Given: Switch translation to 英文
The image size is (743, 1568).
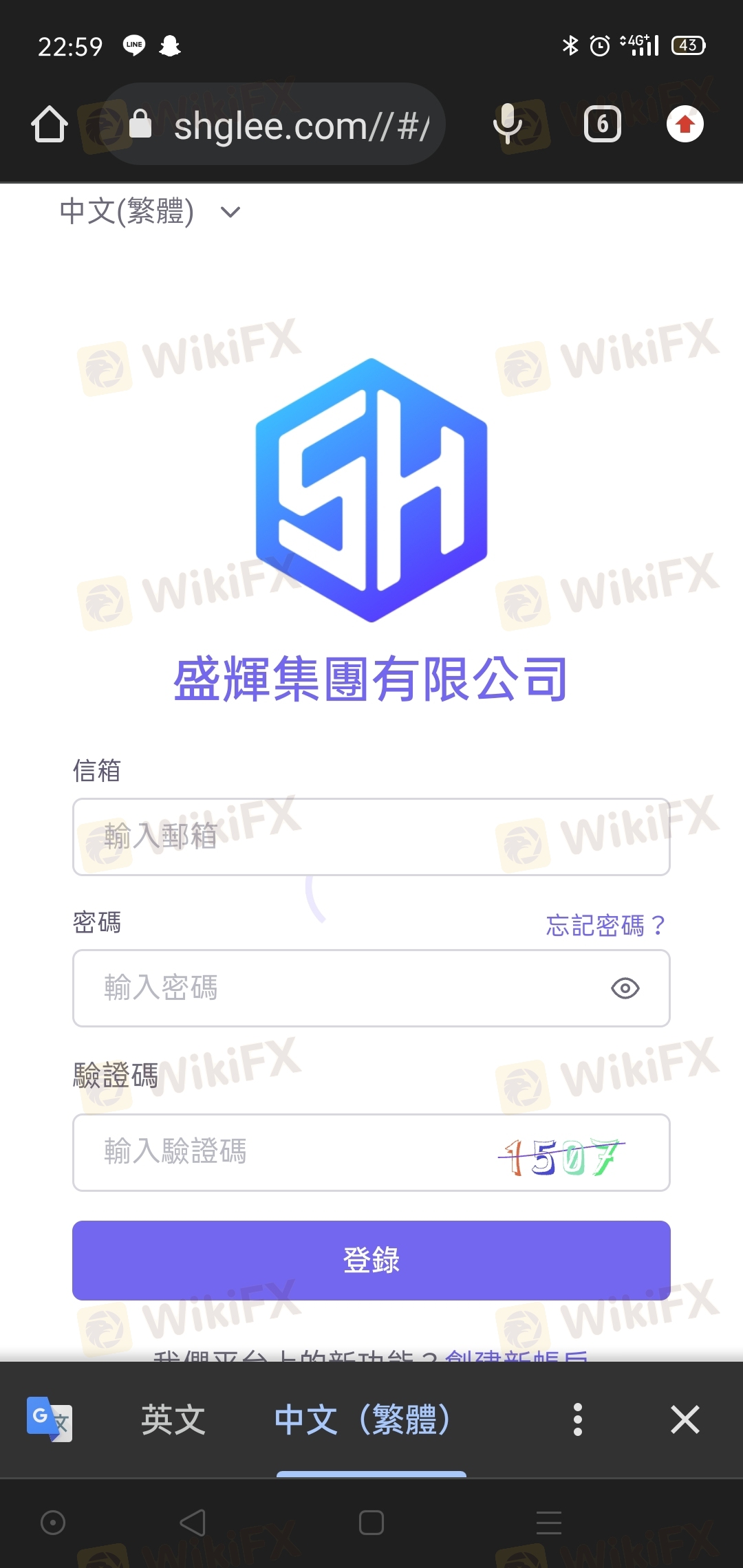Looking at the screenshot, I should (x=173, y=1419).
